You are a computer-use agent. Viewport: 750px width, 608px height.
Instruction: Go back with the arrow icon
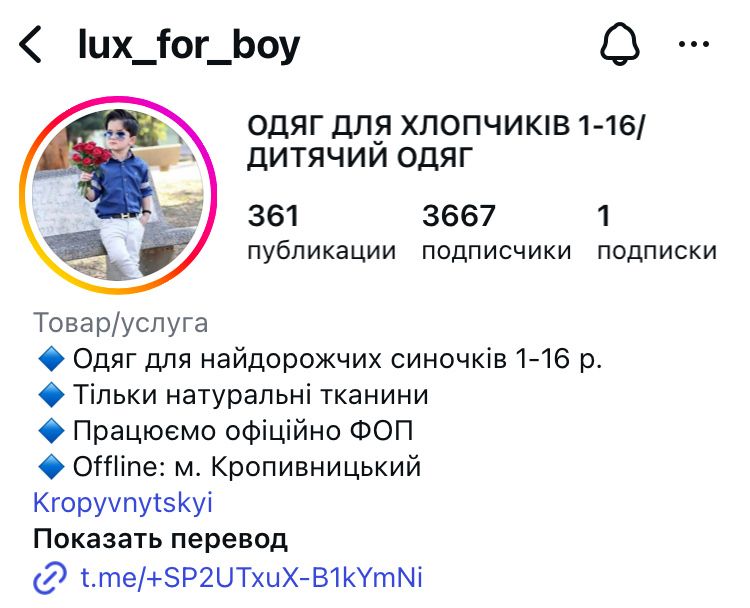tap(31, 46)
